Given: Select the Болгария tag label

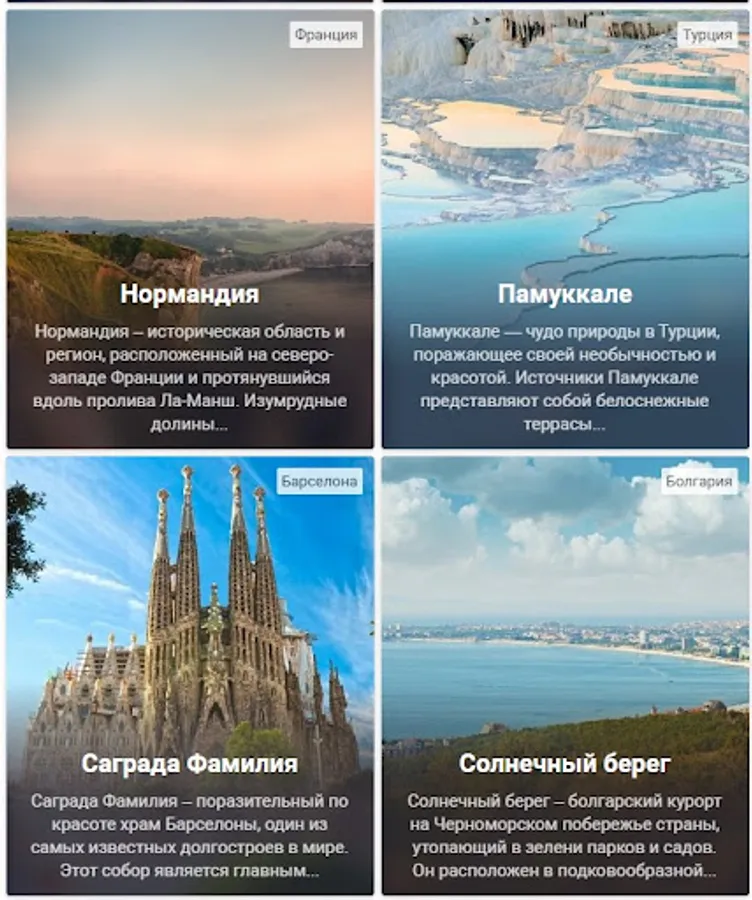Looking at the screenshot, I should coord(699,482).
